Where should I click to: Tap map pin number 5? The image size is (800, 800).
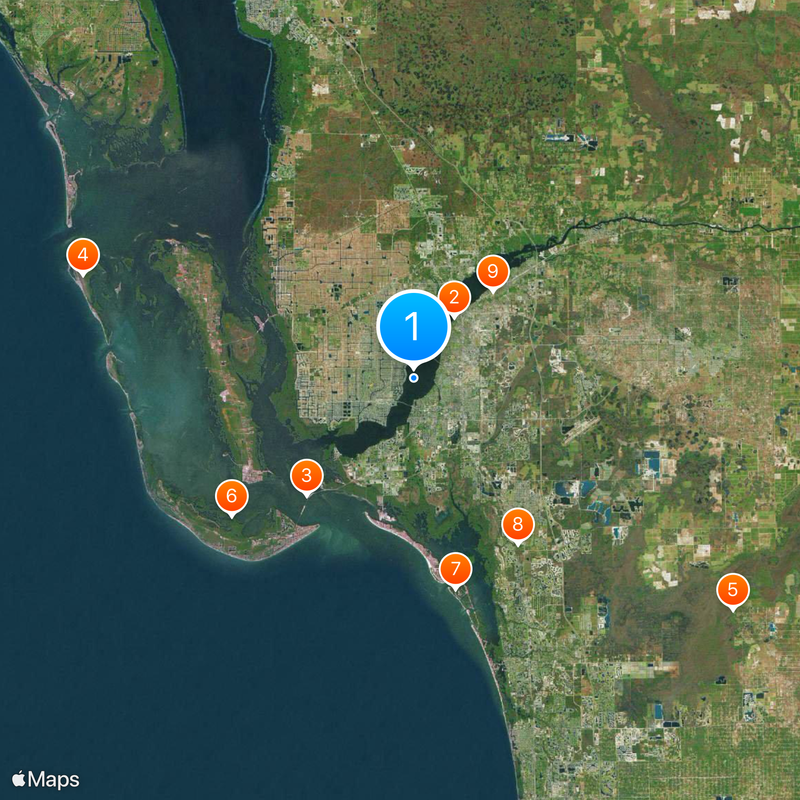tap(733, 590)
